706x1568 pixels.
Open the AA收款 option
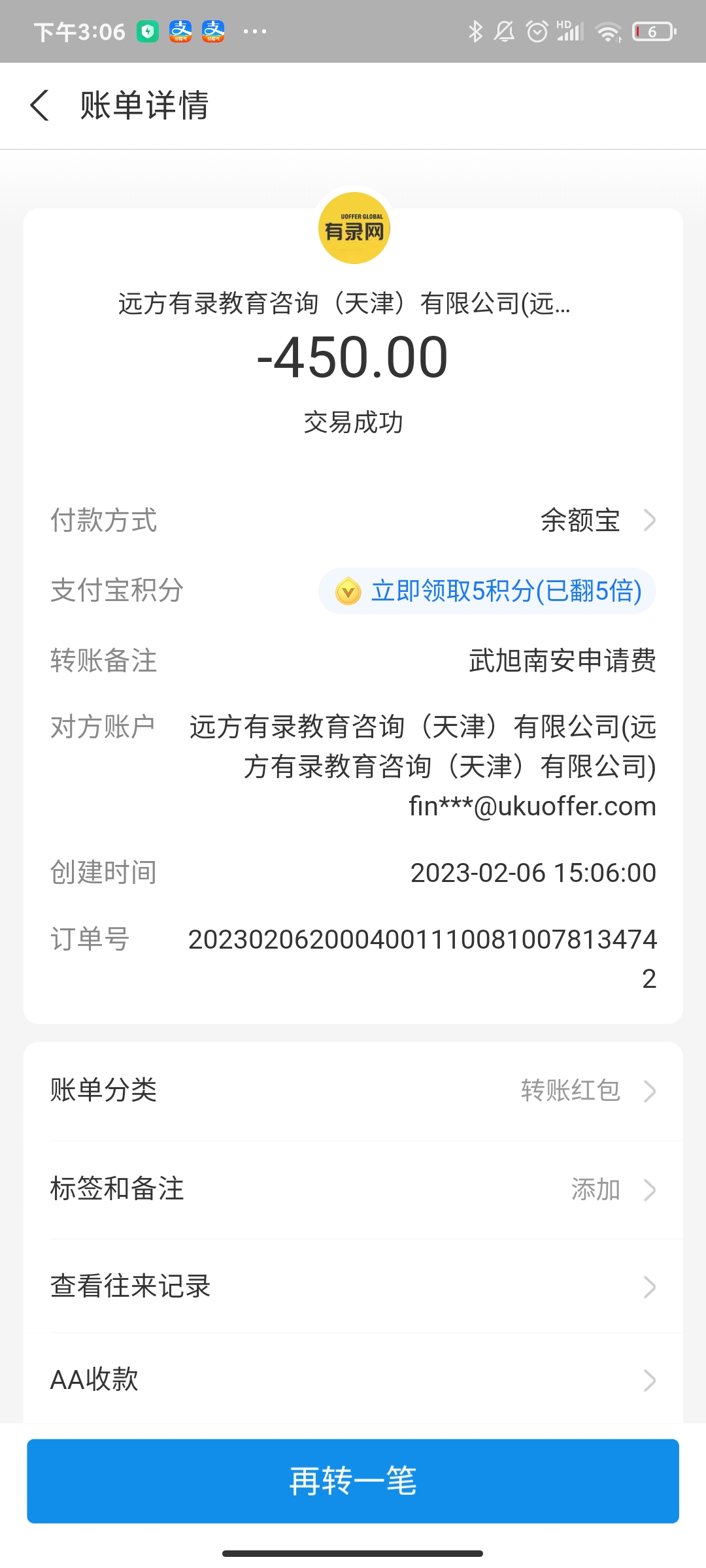[x=353, y=1380]
